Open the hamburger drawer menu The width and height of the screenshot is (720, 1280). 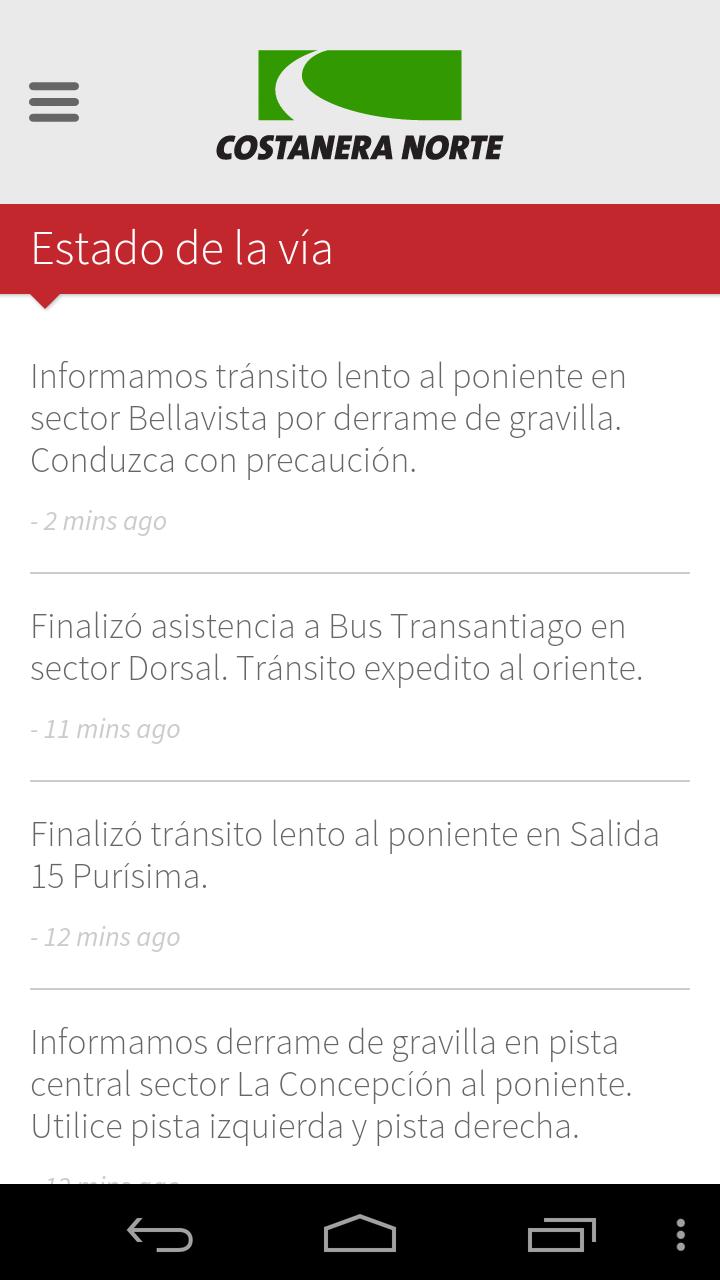(54, 102)
